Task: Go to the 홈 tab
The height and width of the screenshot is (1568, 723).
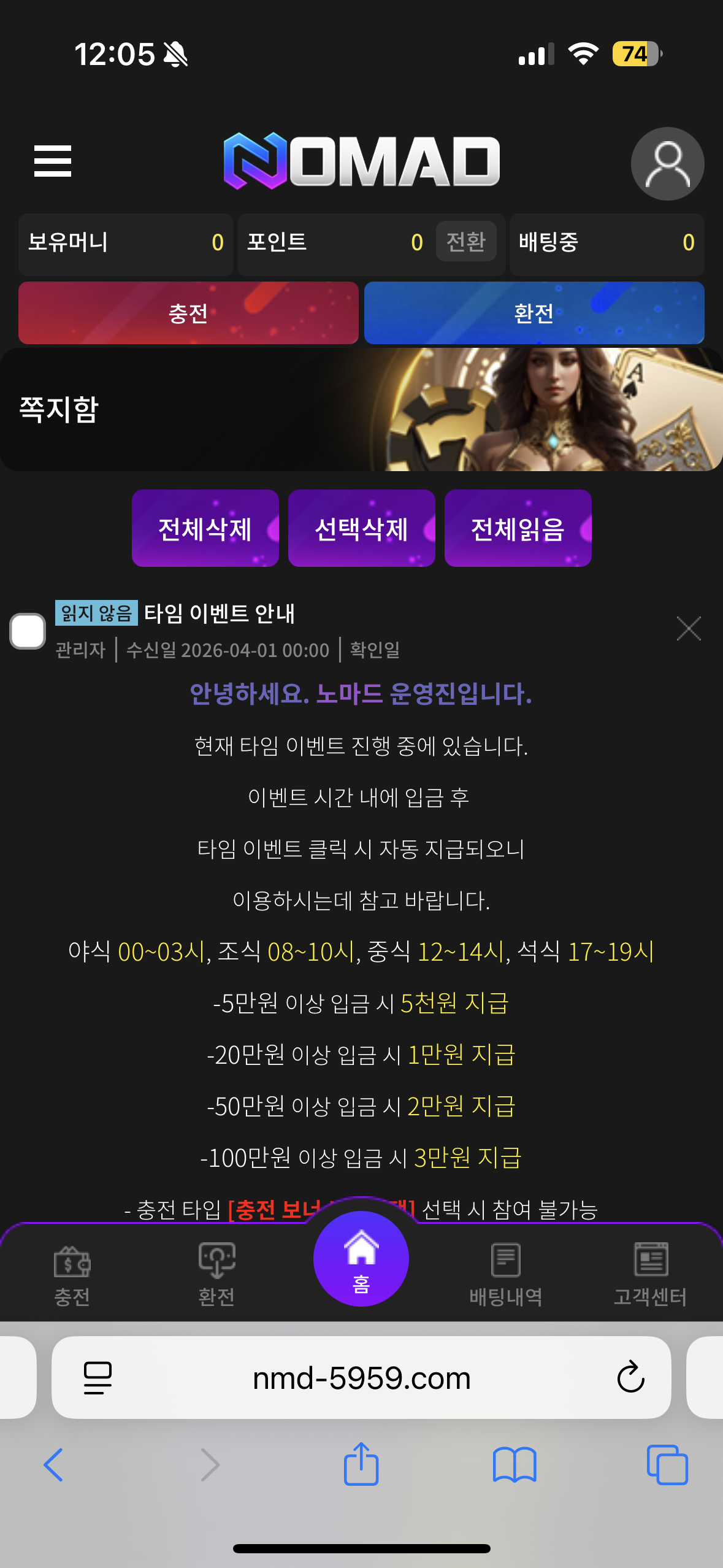Action: coord(361,1259)
